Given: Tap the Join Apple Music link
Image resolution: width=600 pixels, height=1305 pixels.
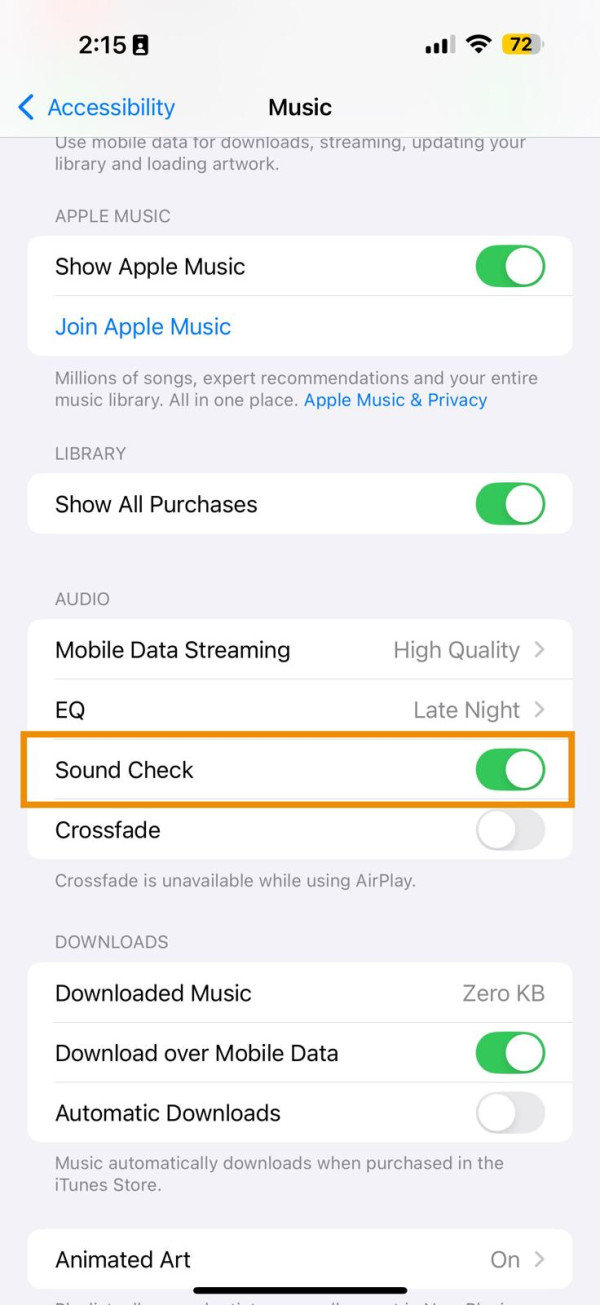Looking at the screenshot, I should click(x=143, y=327).
